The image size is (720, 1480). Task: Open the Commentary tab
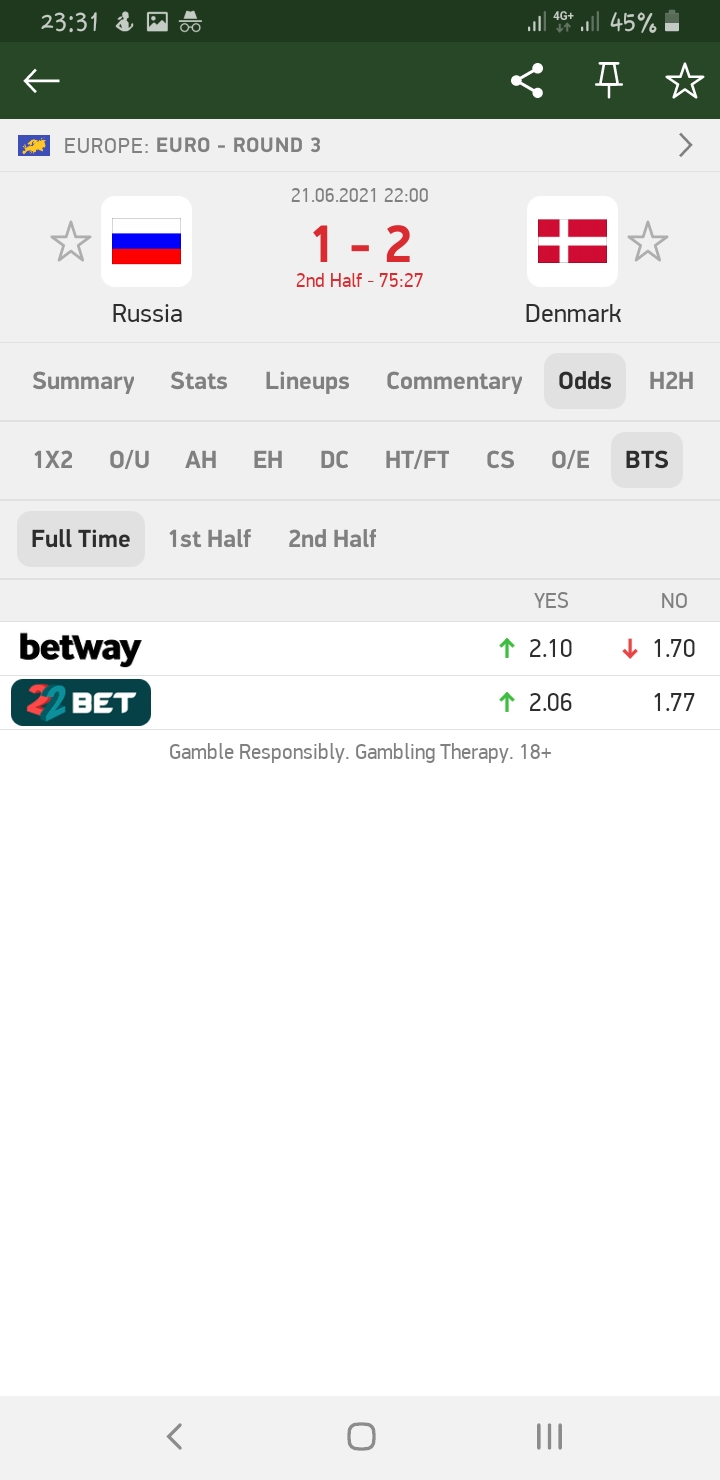point(454,381)
